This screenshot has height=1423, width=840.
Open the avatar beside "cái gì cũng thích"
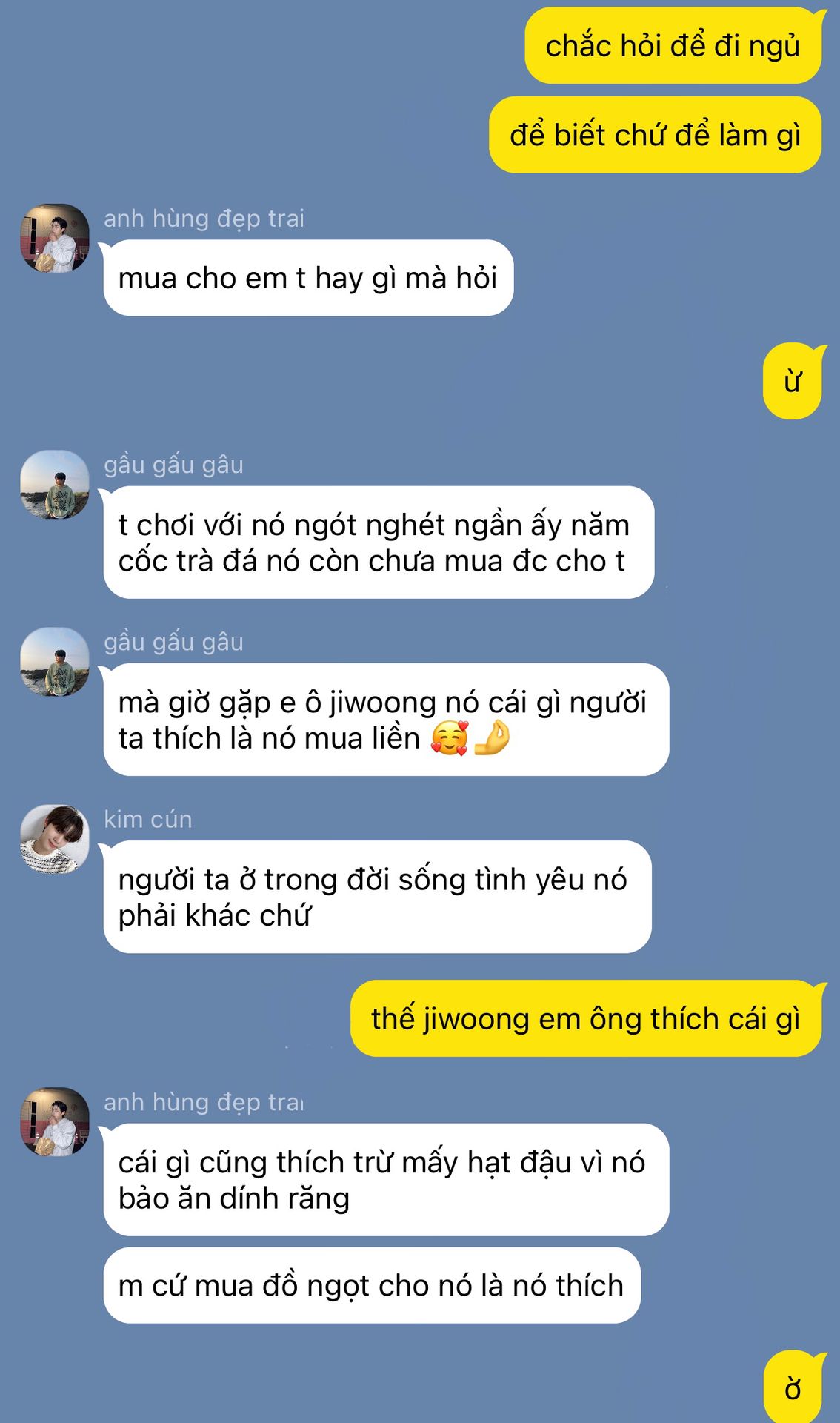click(x=54, y=1122)
